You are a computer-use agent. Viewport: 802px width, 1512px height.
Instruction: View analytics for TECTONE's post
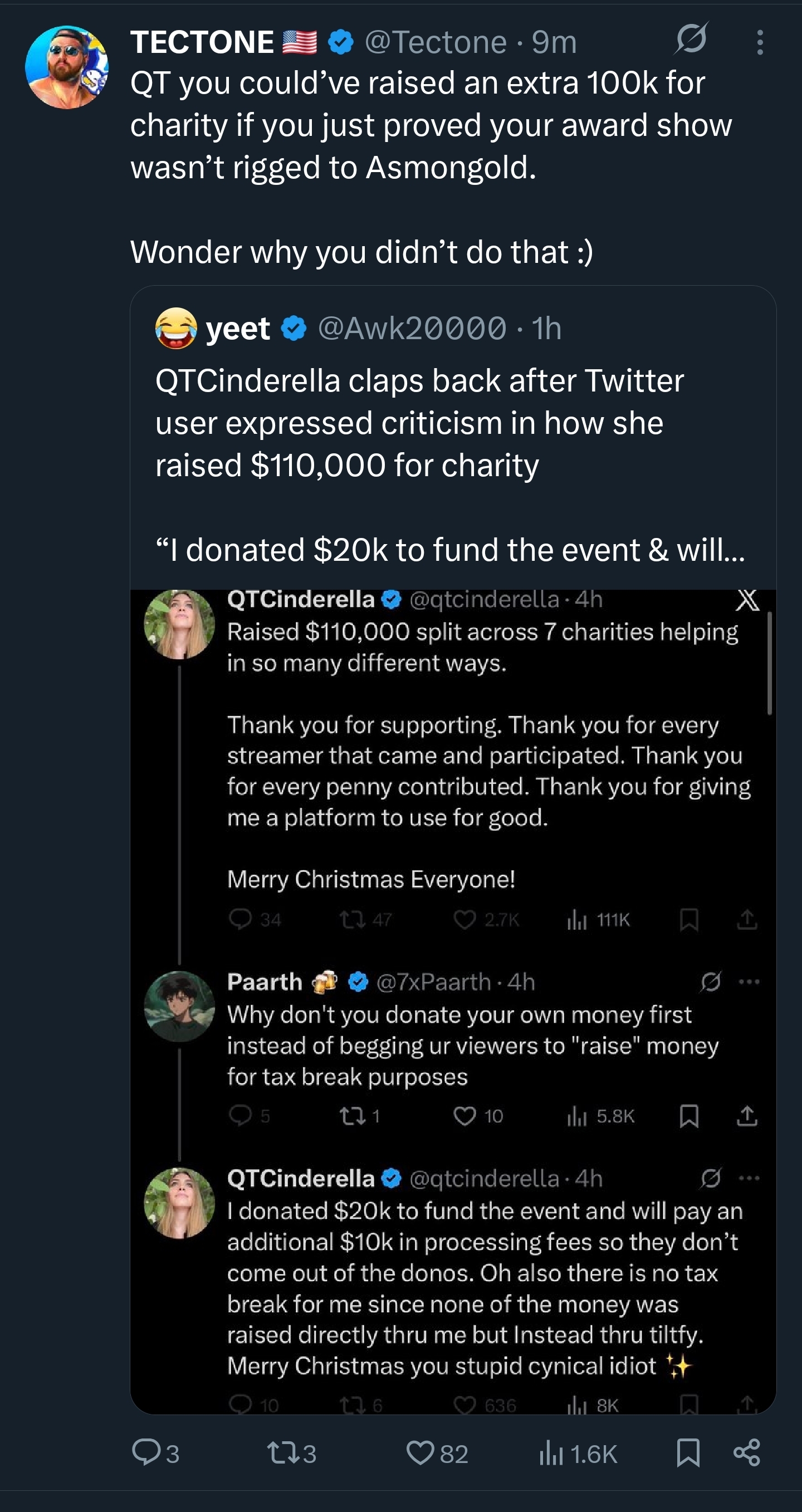click(x=552, y=1453)
